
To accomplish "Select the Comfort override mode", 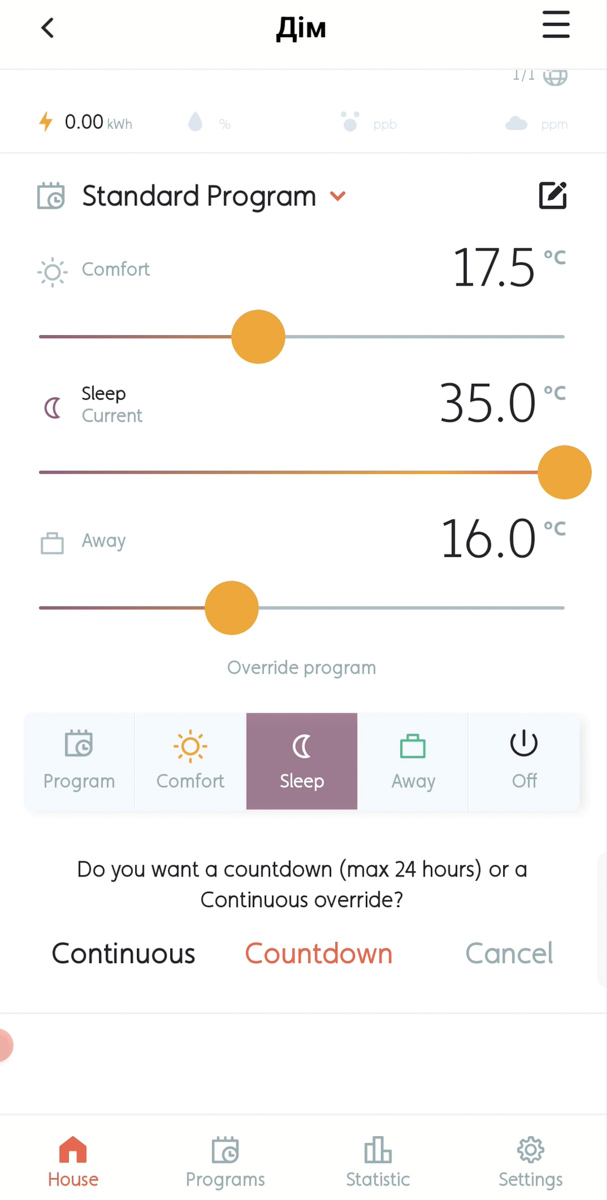I will [190, 761].
